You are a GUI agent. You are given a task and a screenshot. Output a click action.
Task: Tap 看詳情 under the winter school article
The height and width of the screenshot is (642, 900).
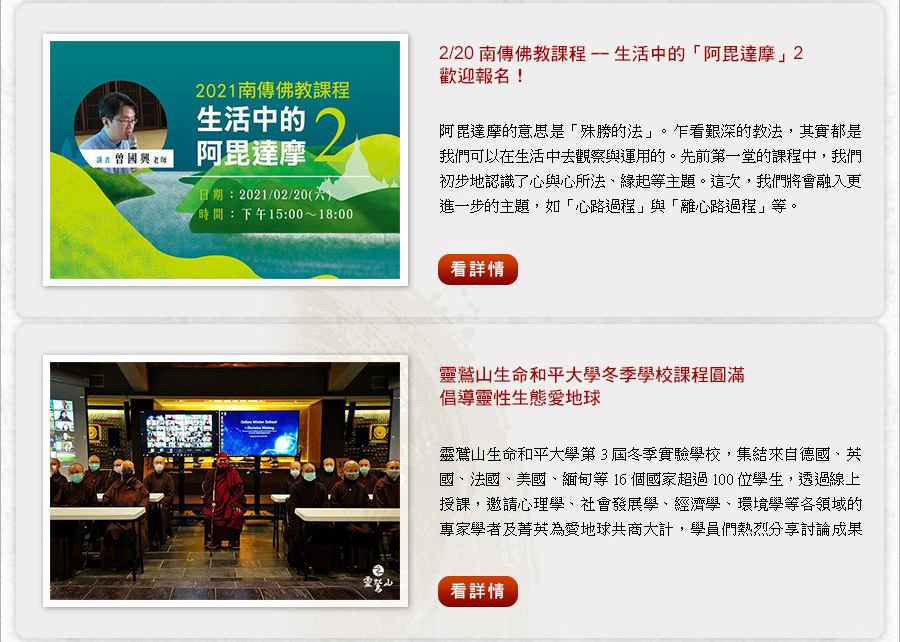(478, 591)
